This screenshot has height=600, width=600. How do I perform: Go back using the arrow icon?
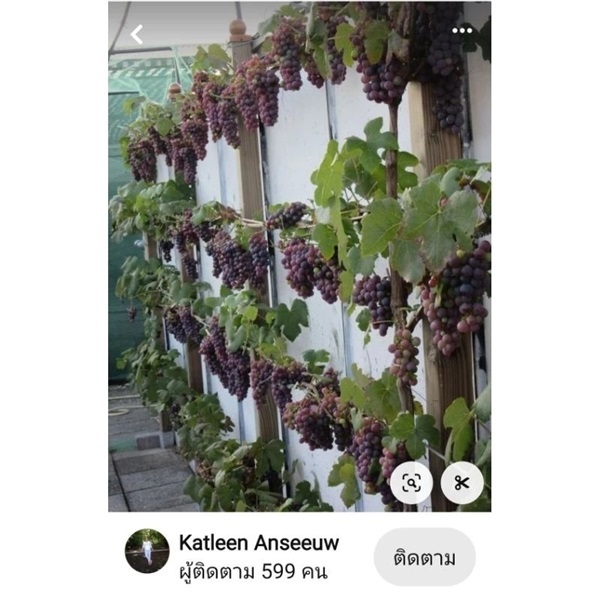pyautogui.click(x=137, y=34)
